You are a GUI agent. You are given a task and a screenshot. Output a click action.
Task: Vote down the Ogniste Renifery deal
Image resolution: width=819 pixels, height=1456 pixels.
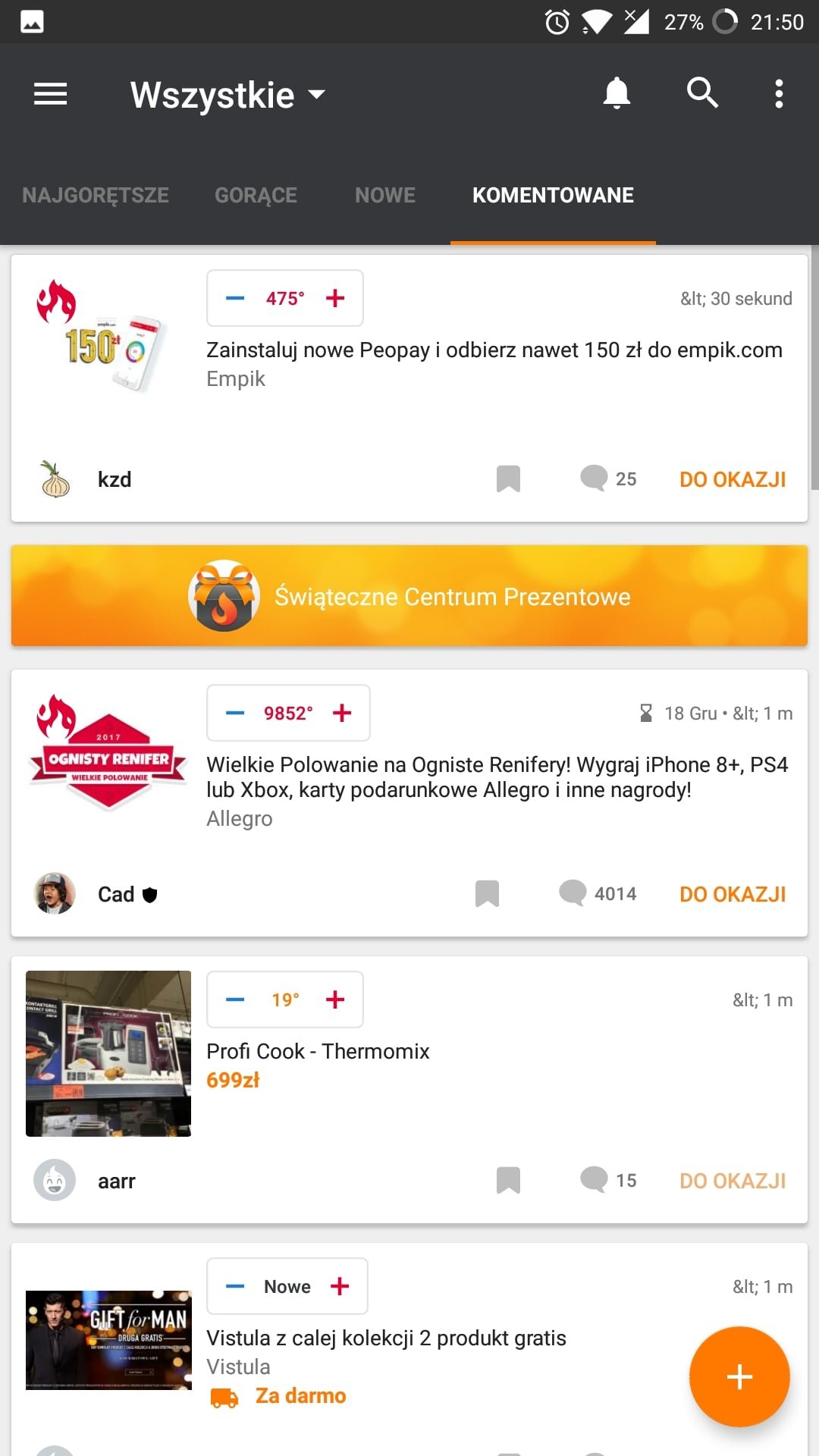click(x=235, y=713)
